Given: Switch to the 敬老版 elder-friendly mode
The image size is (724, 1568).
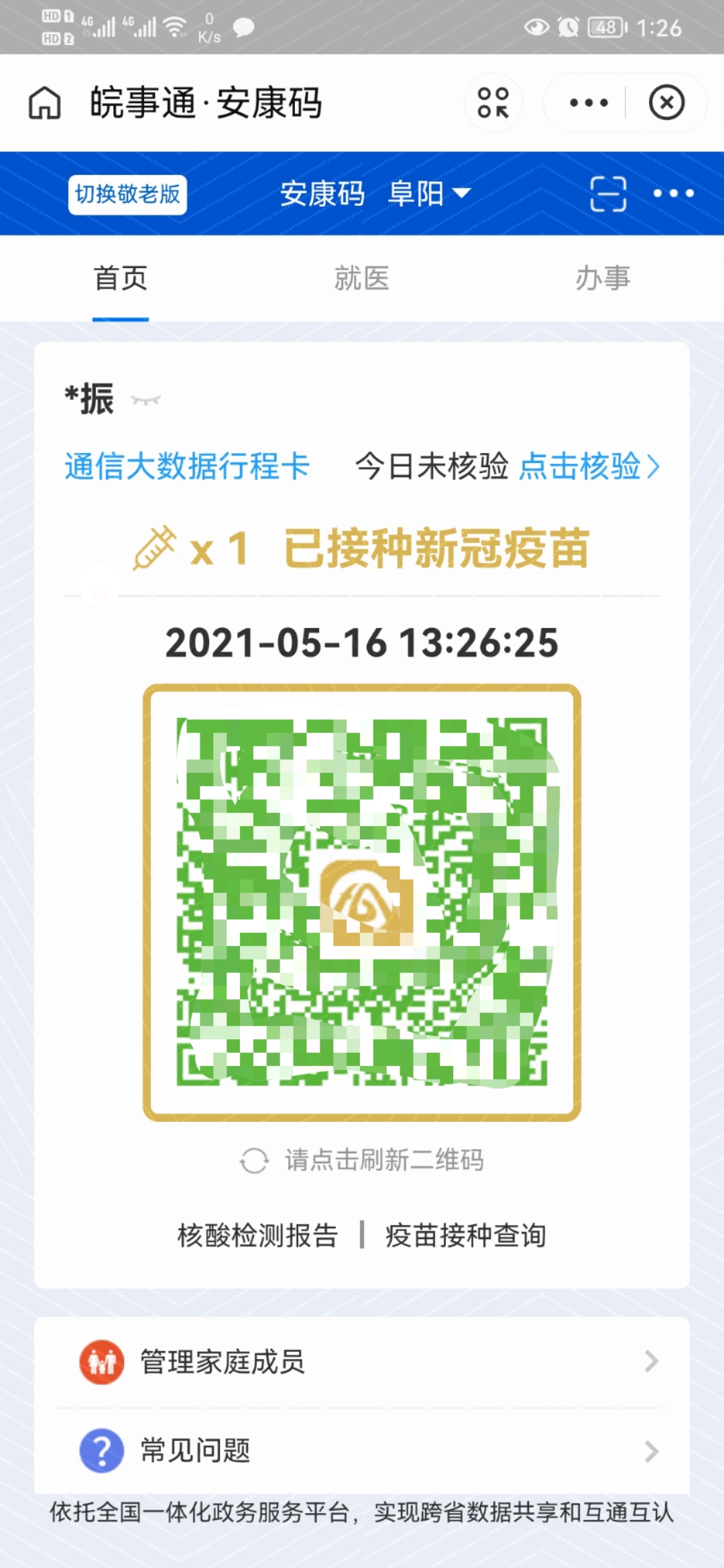Looking at the screenshot, I should pyautogui.click(x=127, y=194).
